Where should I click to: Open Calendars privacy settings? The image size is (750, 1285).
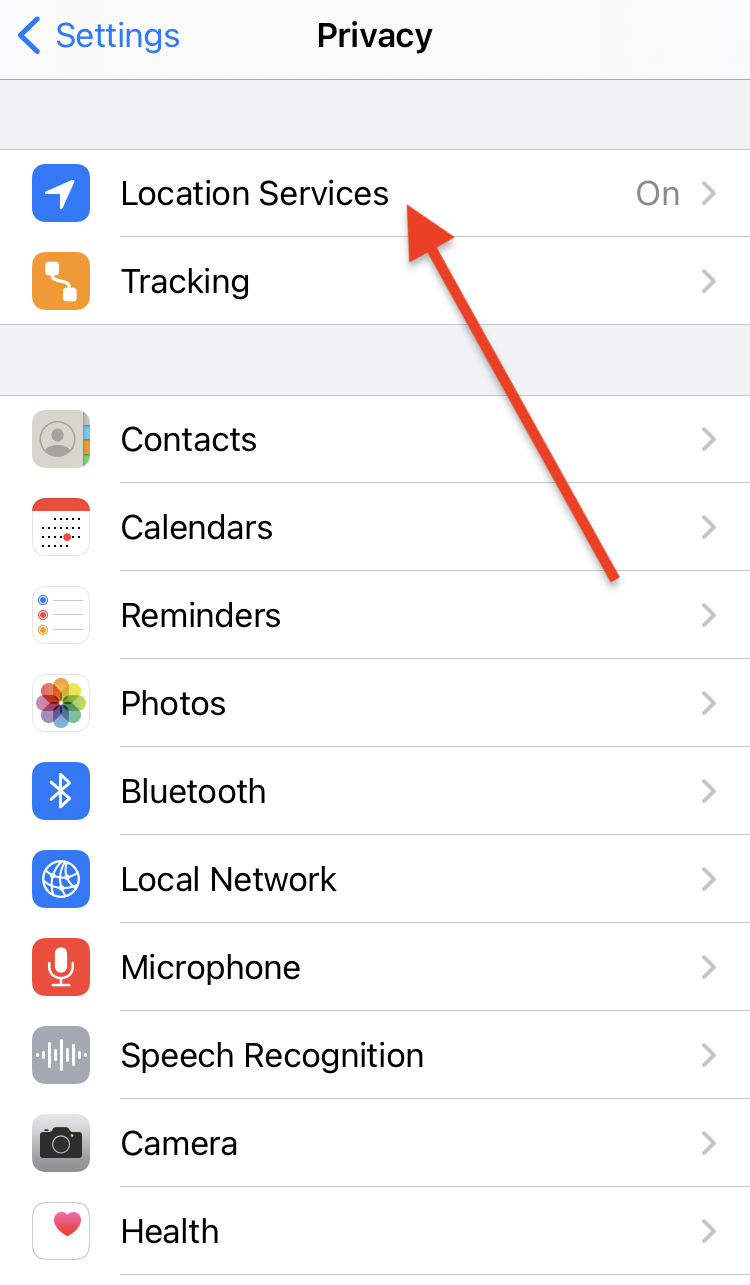(x=197, y=527)
